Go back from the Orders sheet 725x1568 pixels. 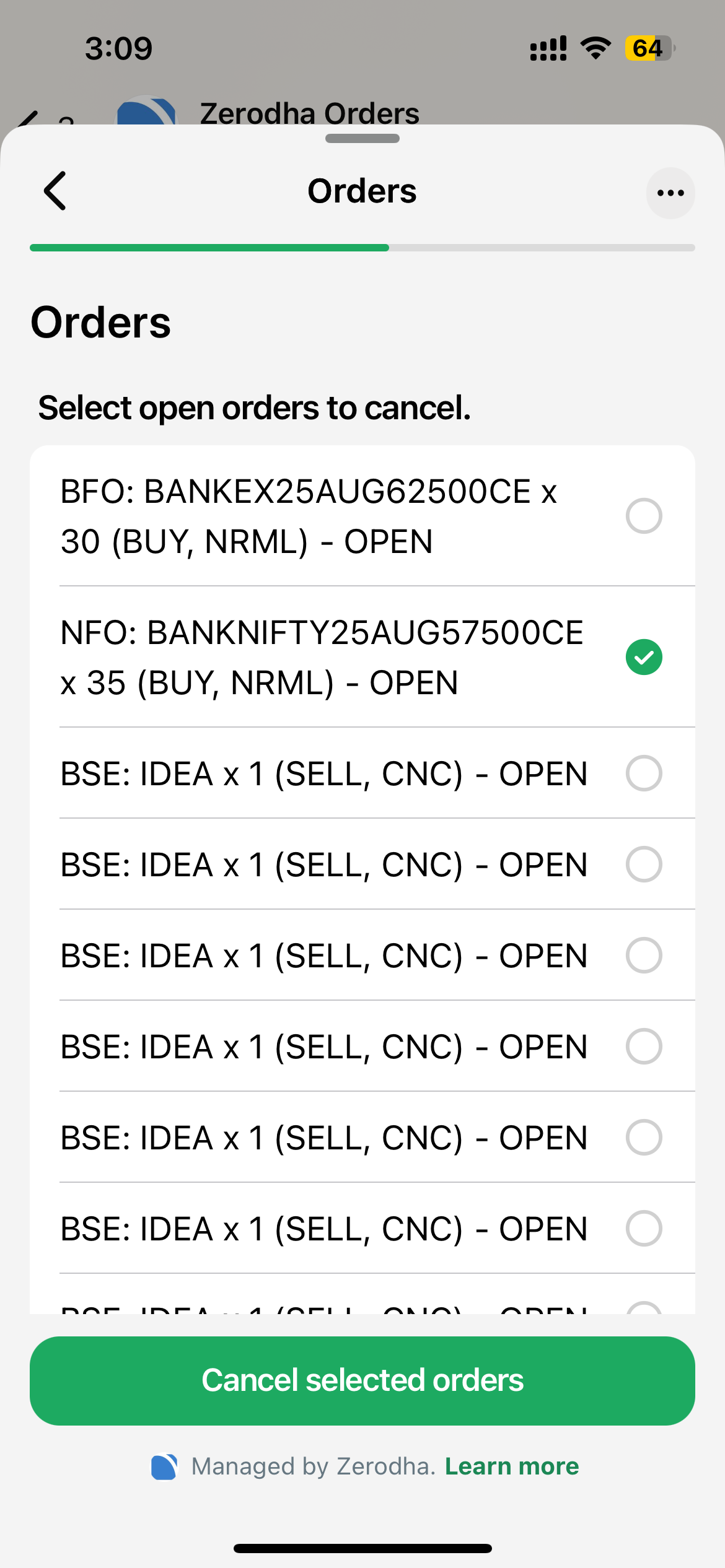point(55,191)
